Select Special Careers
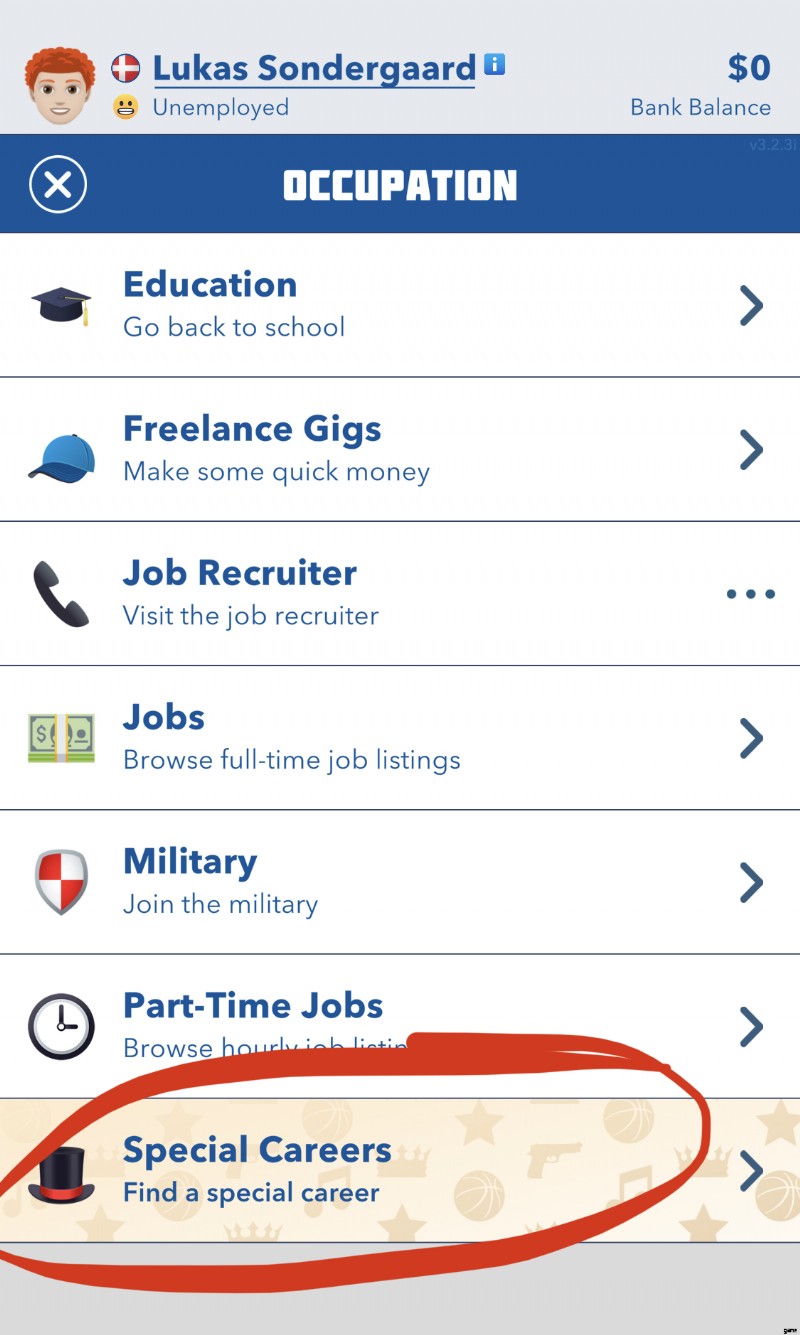This screenshot has height=1335, width=800. tap(400, 1170)
